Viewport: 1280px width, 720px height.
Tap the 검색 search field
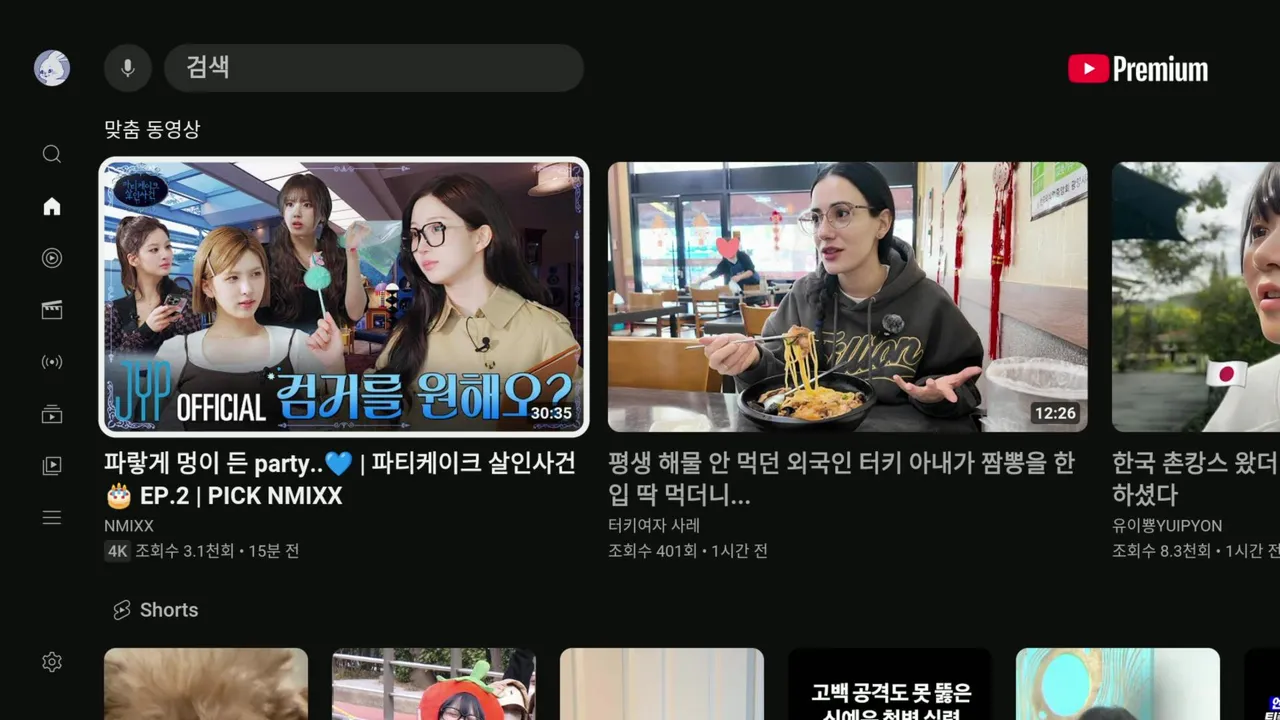click(373, 68)
